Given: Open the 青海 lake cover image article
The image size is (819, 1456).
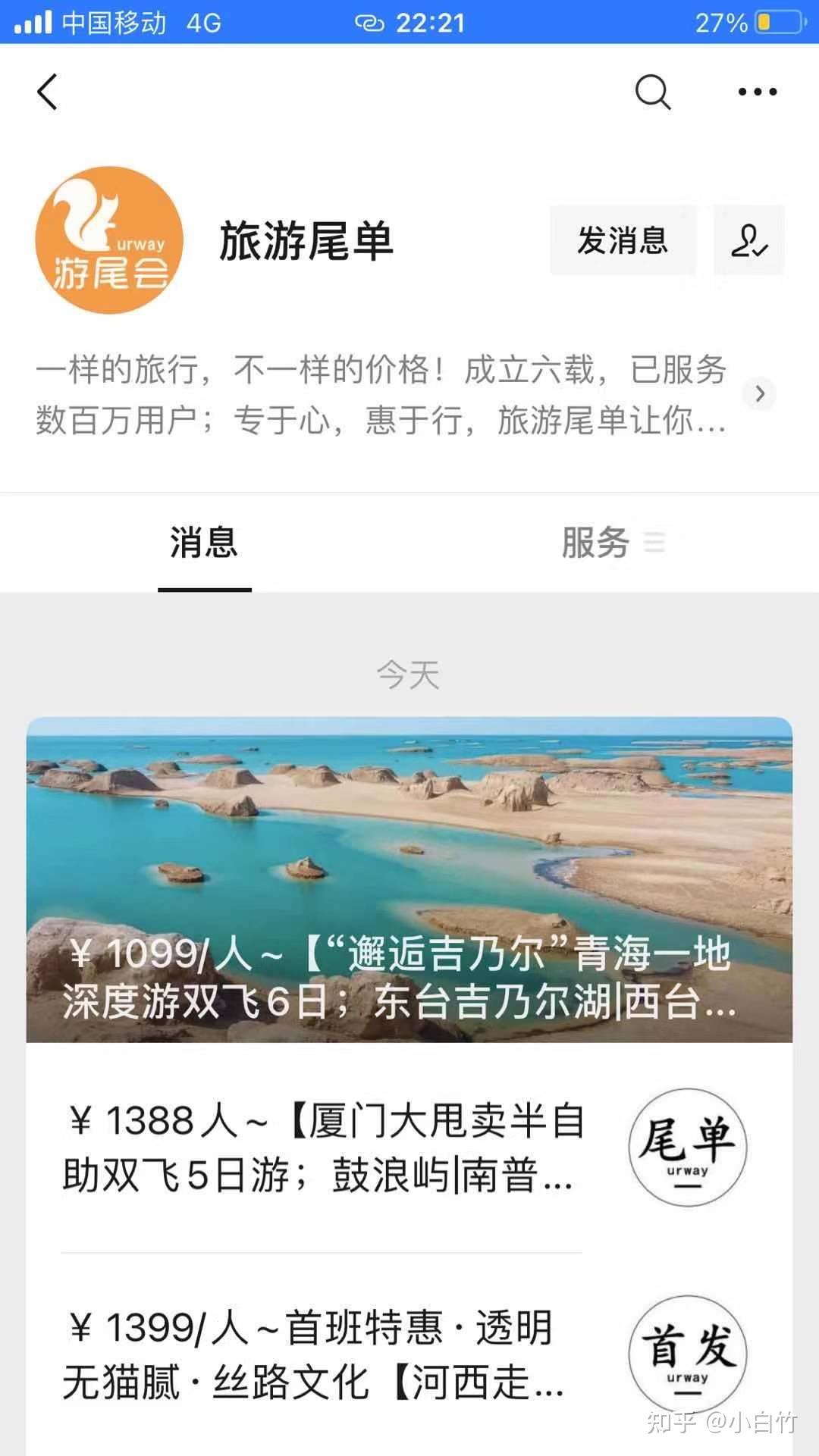Looking at the screenshot, I should [x=408, y=872].
